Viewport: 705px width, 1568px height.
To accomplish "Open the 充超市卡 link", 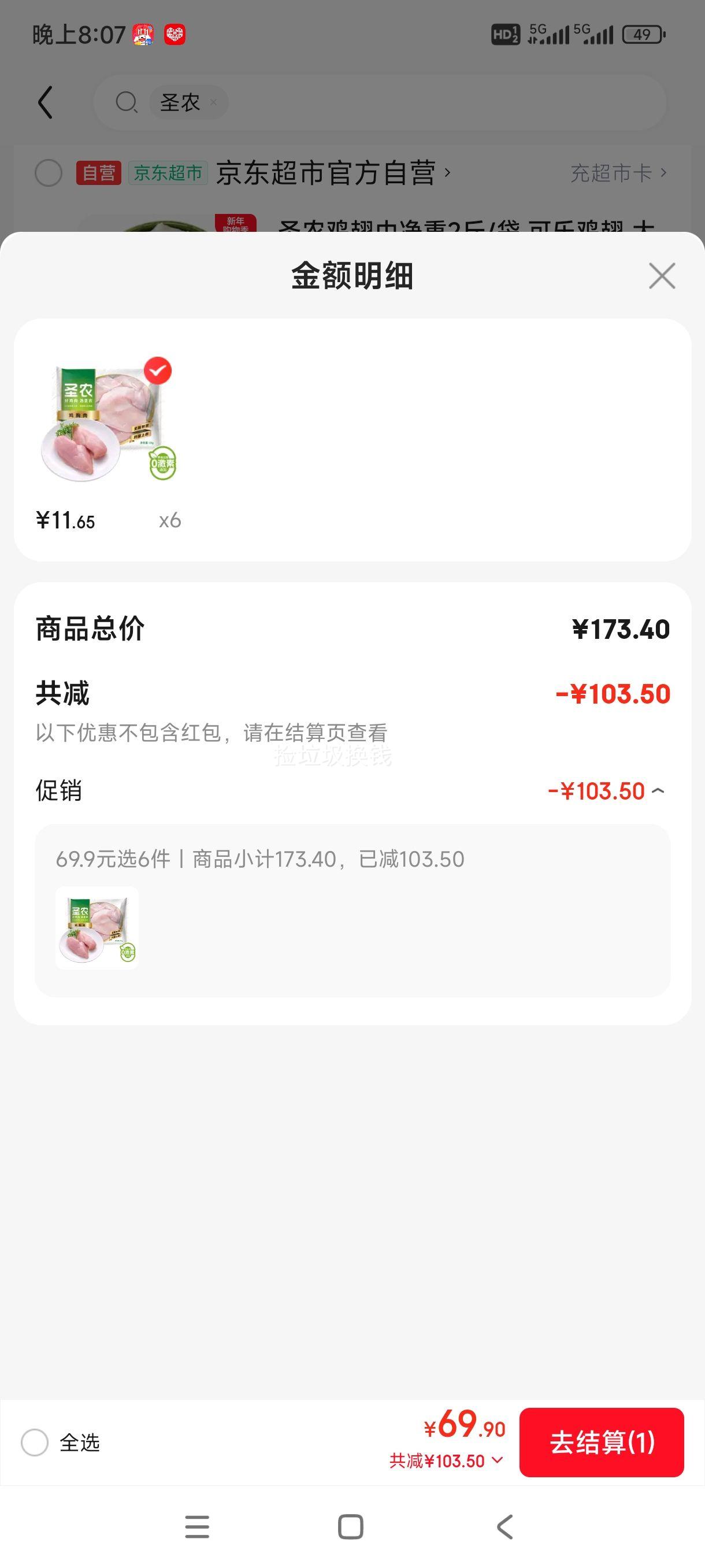I will click(610, 172).
